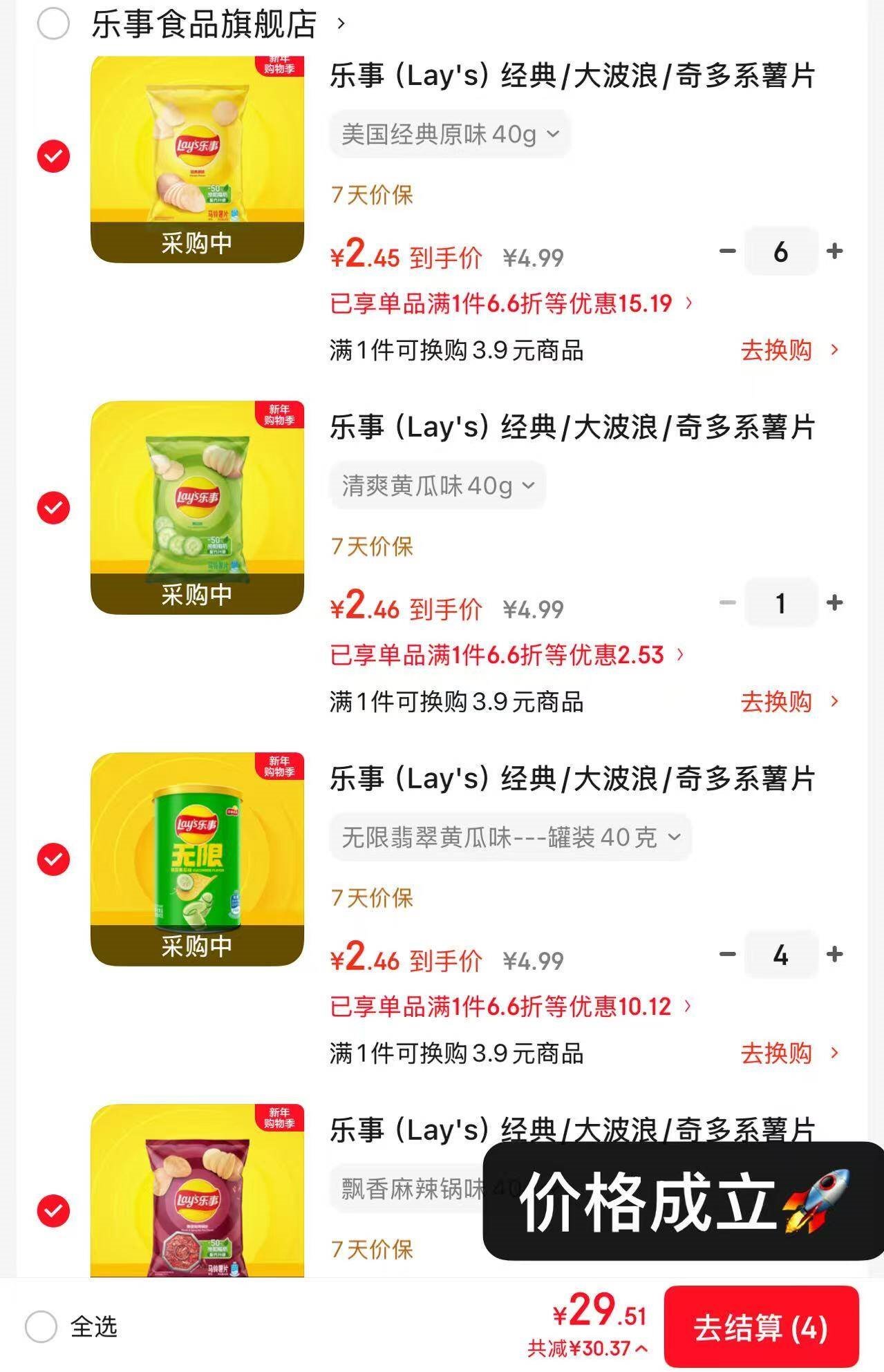Image resolution: width=884 pixels, height=1372 pixels.
Task: Decrease quantity of 美国经典原味 40g
Action: click(727, 251)
